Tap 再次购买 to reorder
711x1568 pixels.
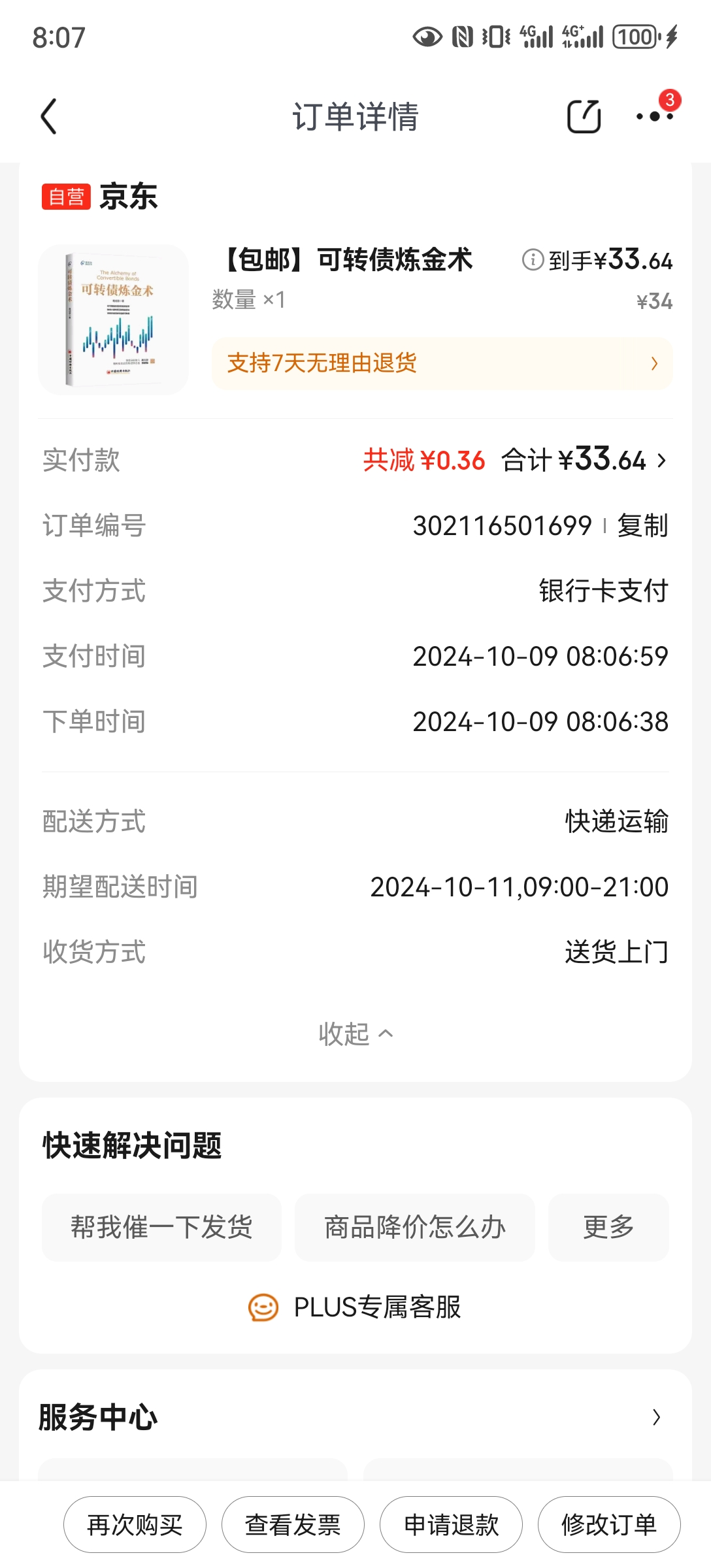pos(135,1525)
